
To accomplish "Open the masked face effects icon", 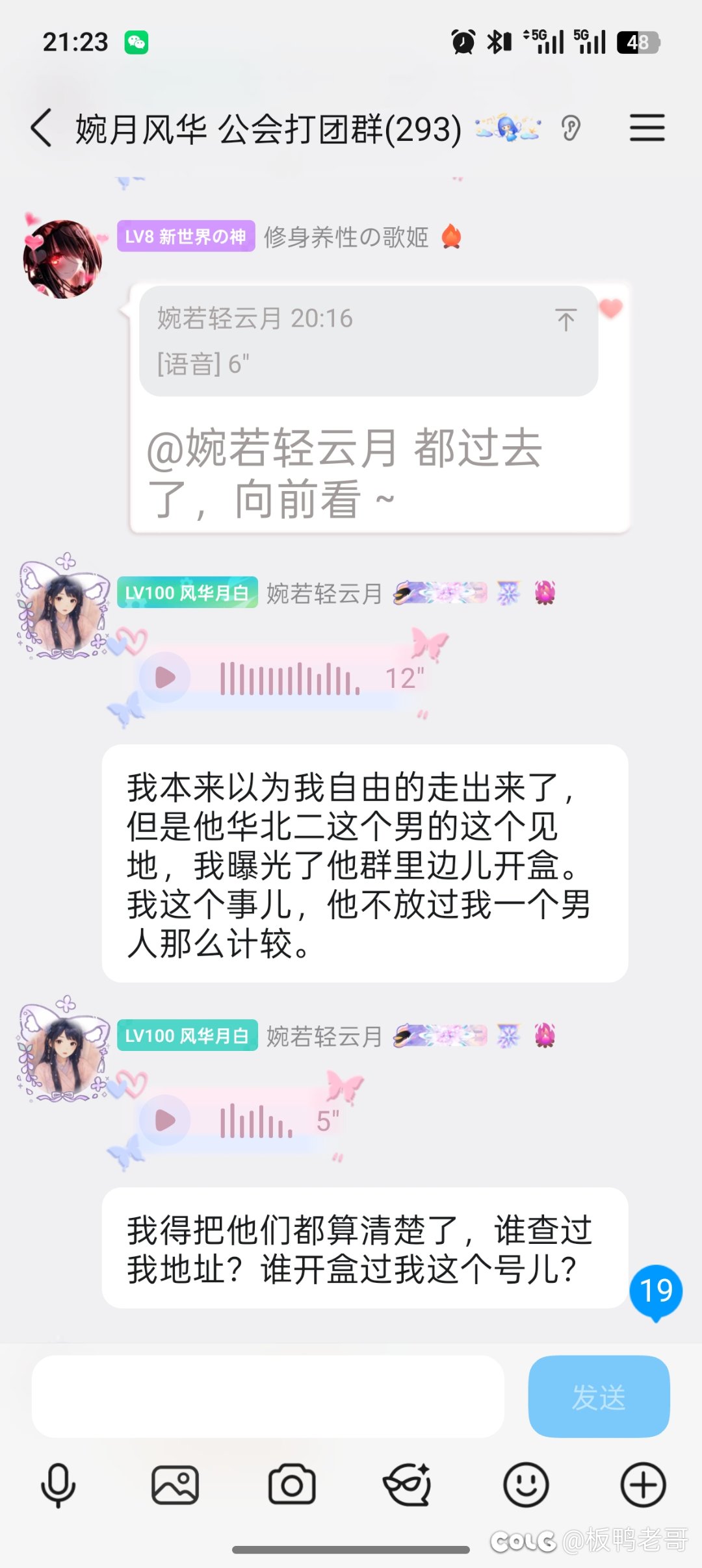I will coord(408,1485).
